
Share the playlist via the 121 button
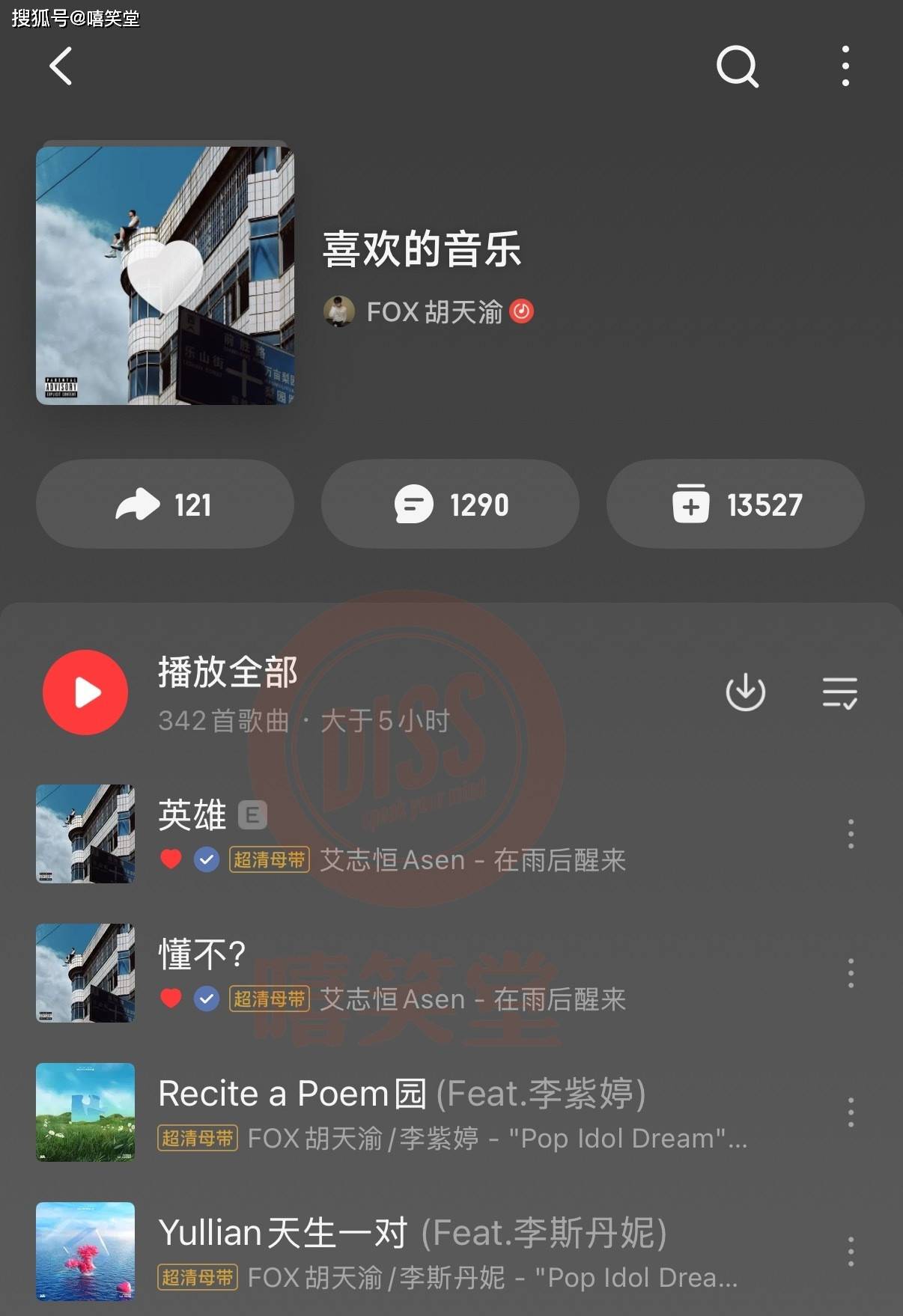165,504
